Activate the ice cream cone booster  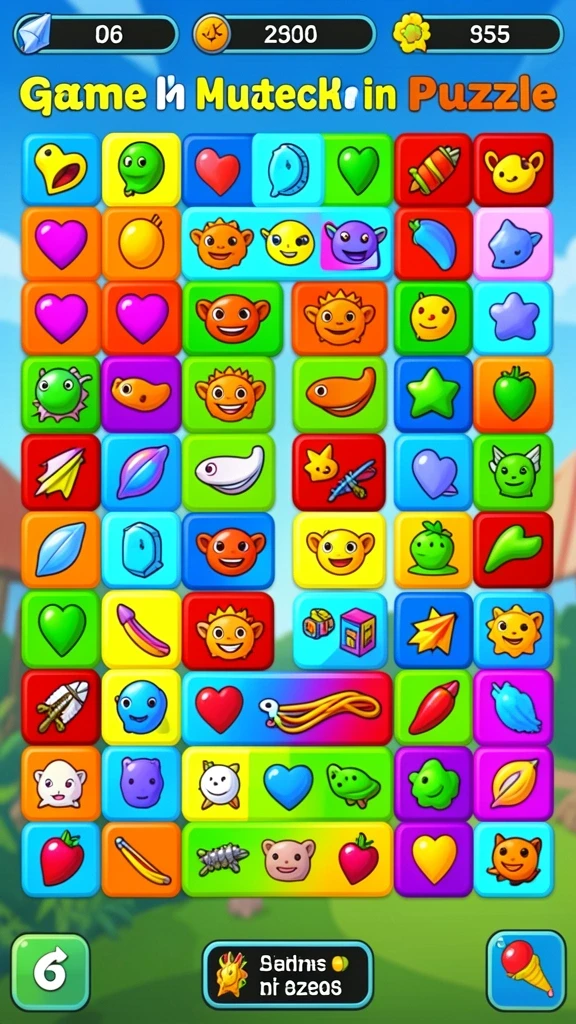tap(526, 970)
